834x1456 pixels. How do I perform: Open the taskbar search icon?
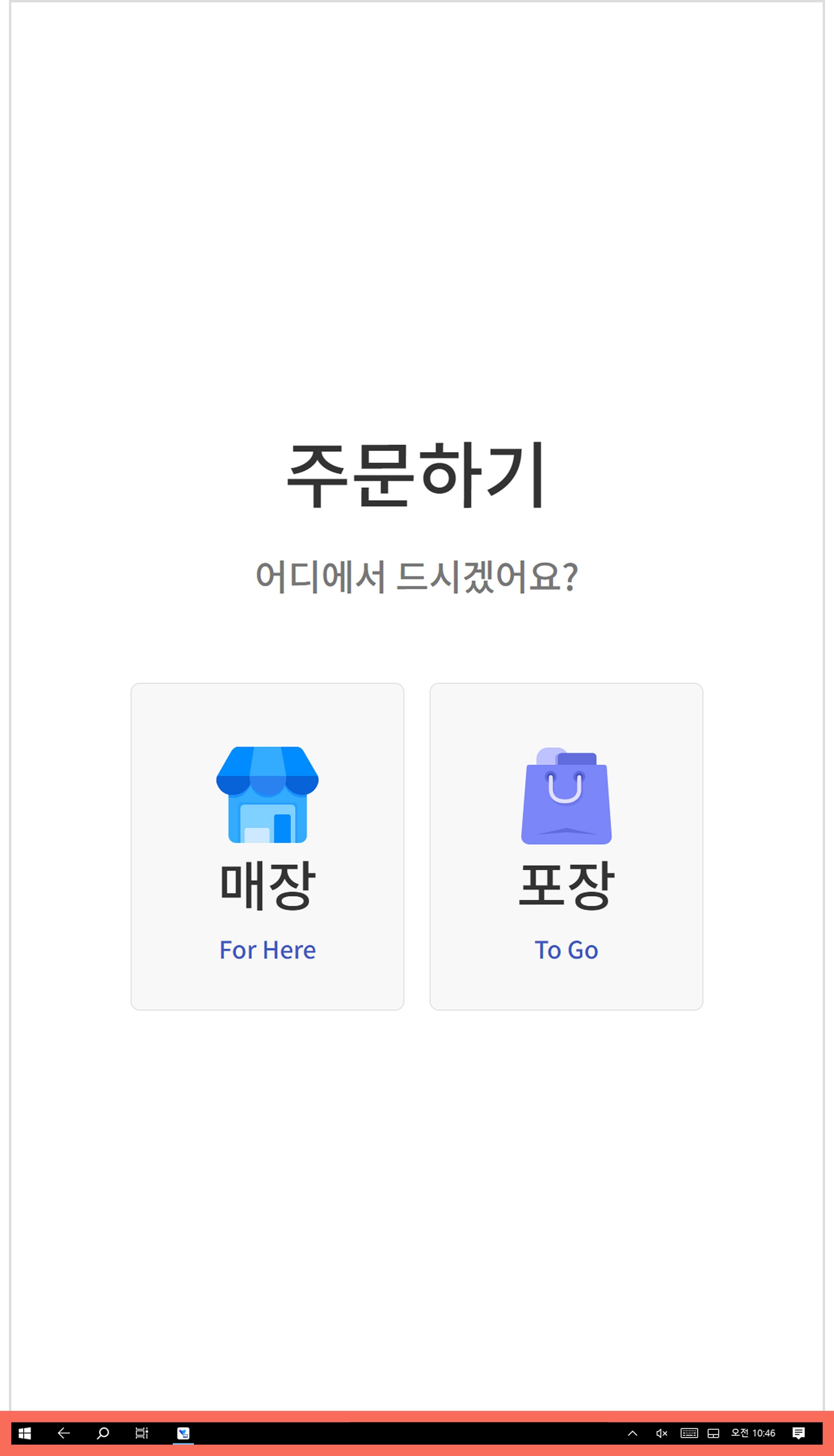point(103,1433)
